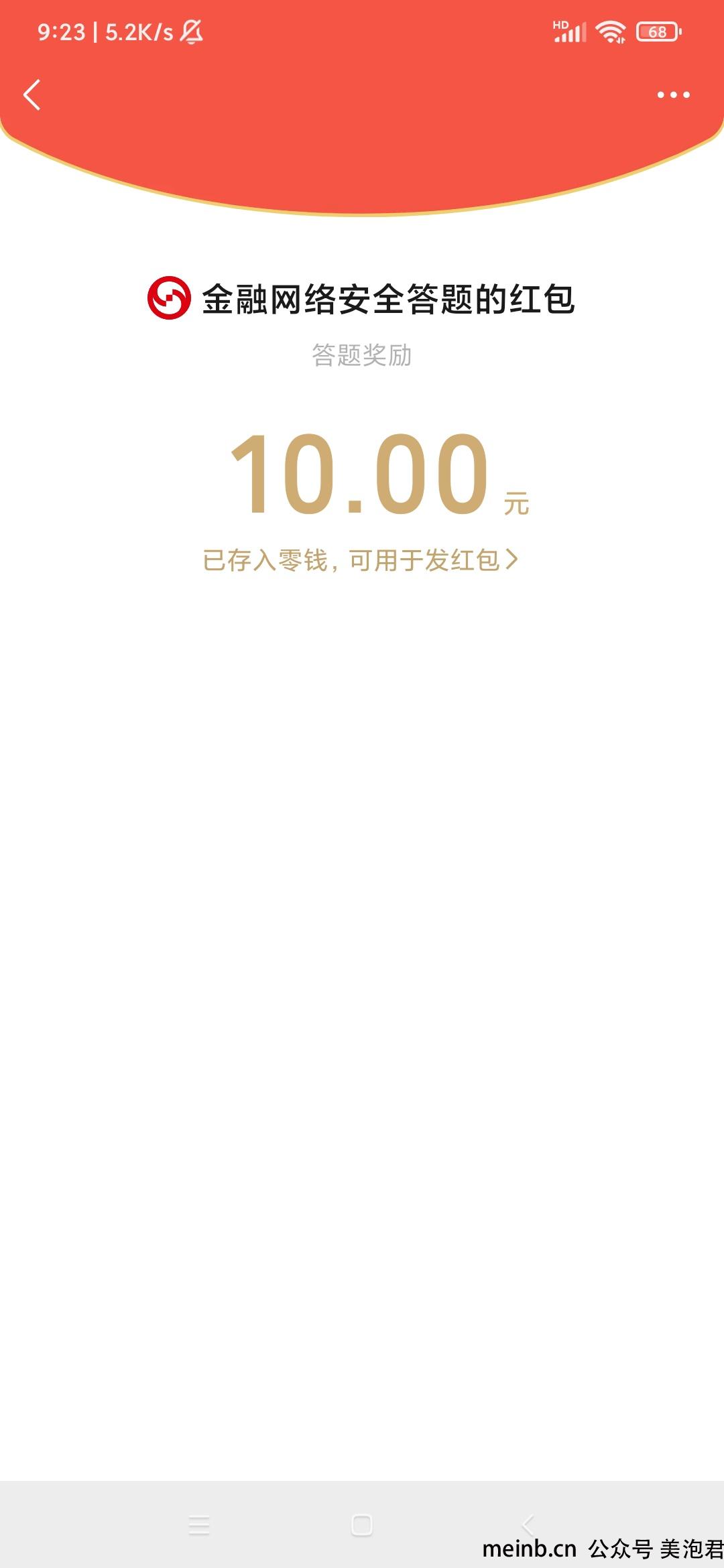Viewport: 724px width, 1568px height.
Task: Tap the system home button
Action: (361, 1525)
